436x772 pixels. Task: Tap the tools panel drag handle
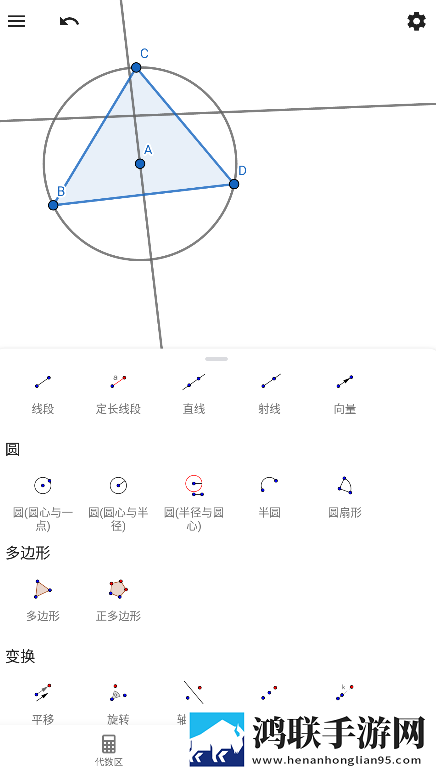tap(217, 359)
